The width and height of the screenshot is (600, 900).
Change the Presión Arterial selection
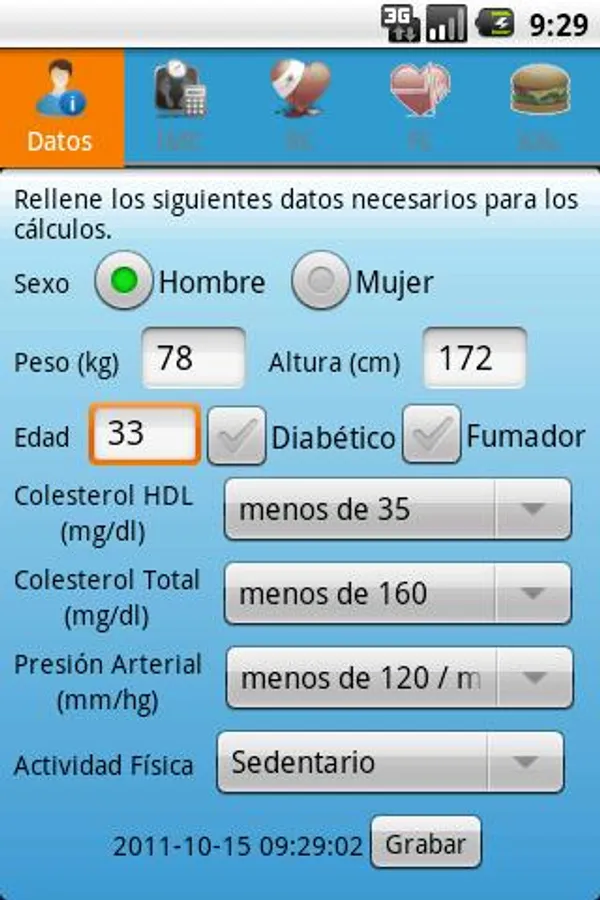coord(399,678)
